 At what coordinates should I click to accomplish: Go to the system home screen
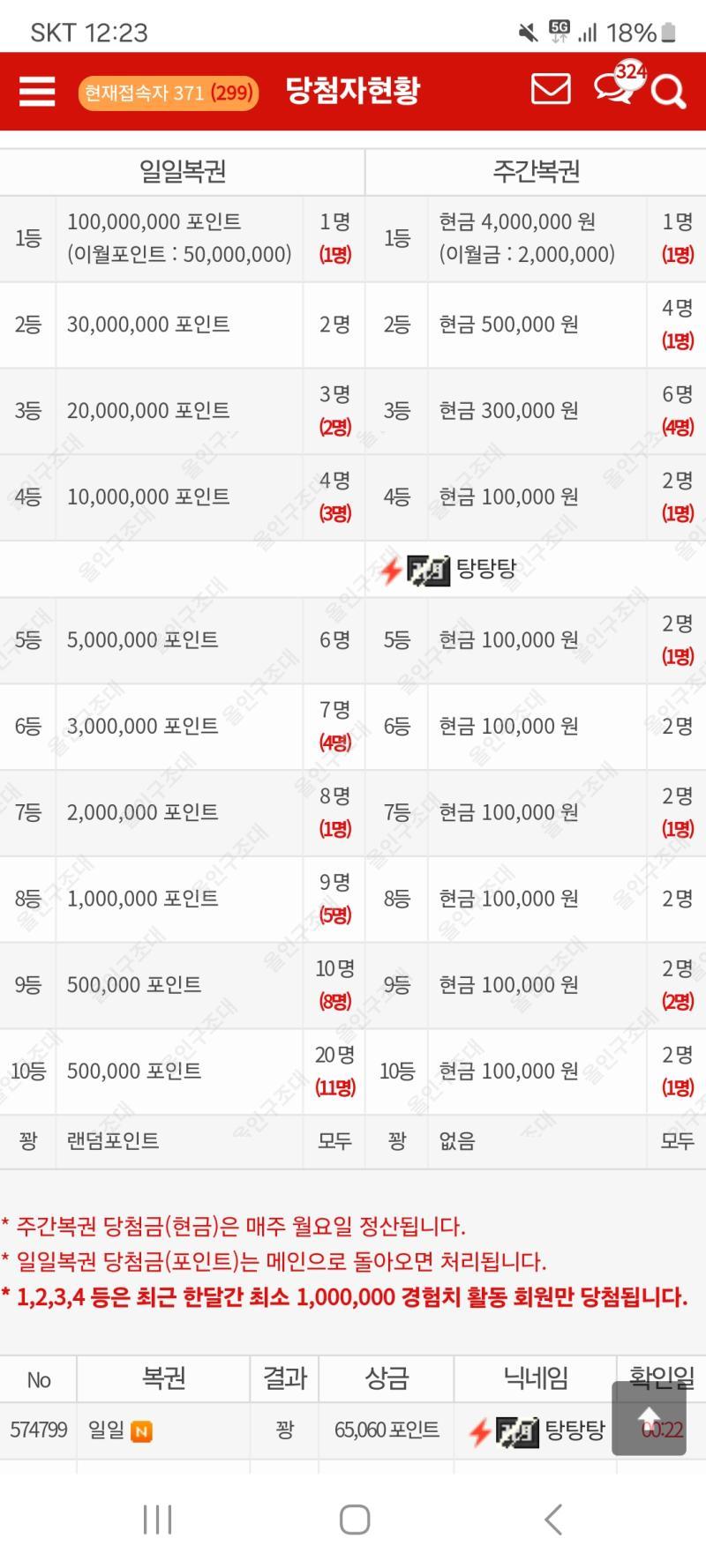click(354, 1519)
